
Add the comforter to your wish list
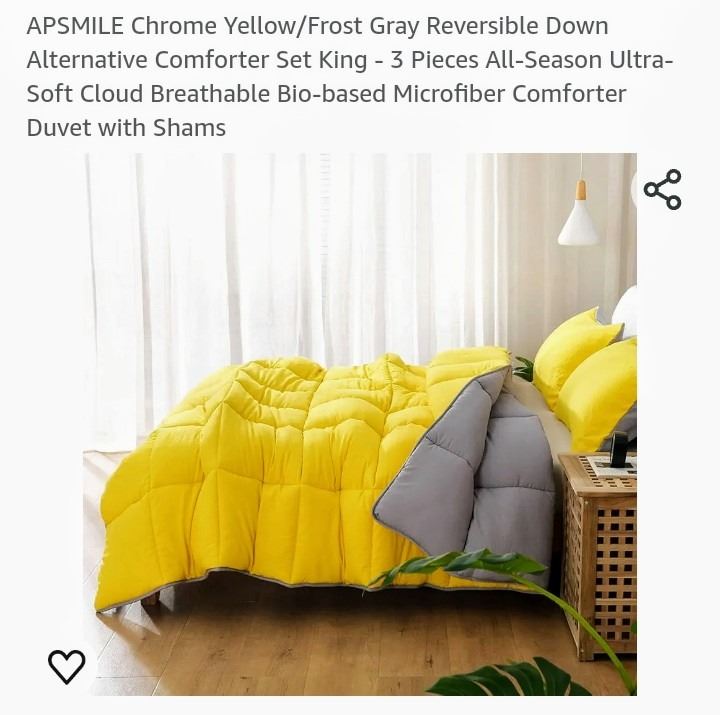(67, 666)
